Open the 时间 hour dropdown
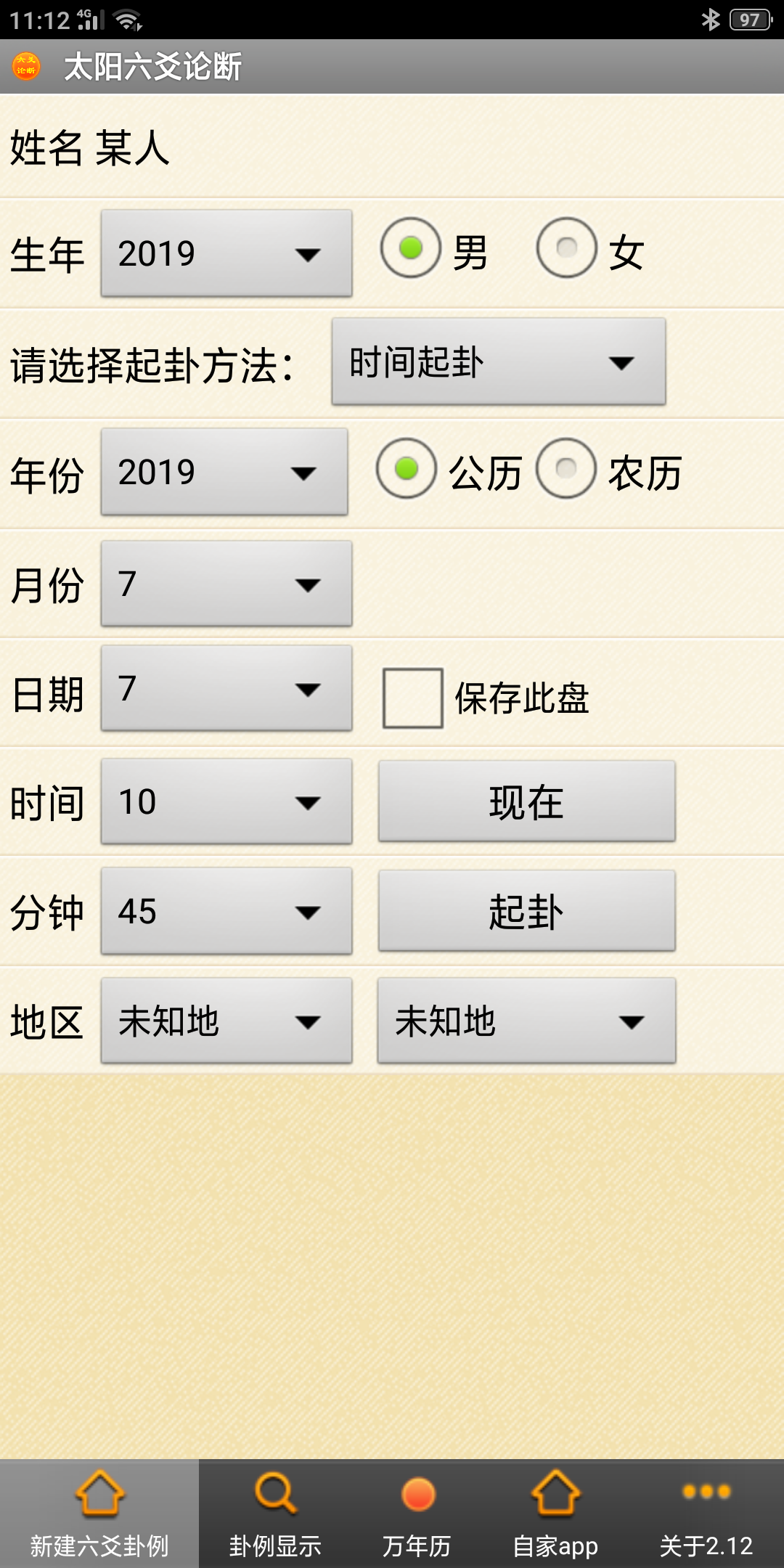The height and width of the screenshot is (1568, 784). click(226, 802)
